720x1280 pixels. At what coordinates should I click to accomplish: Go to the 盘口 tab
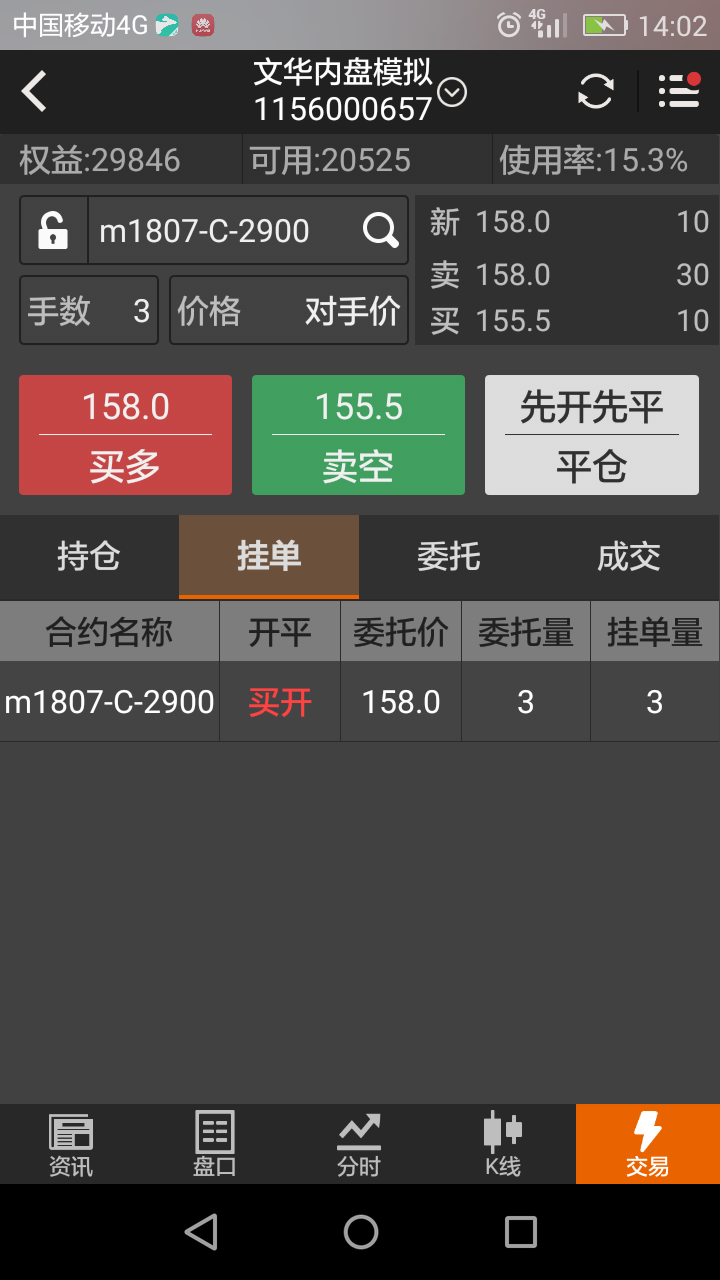coord(215,1144)
